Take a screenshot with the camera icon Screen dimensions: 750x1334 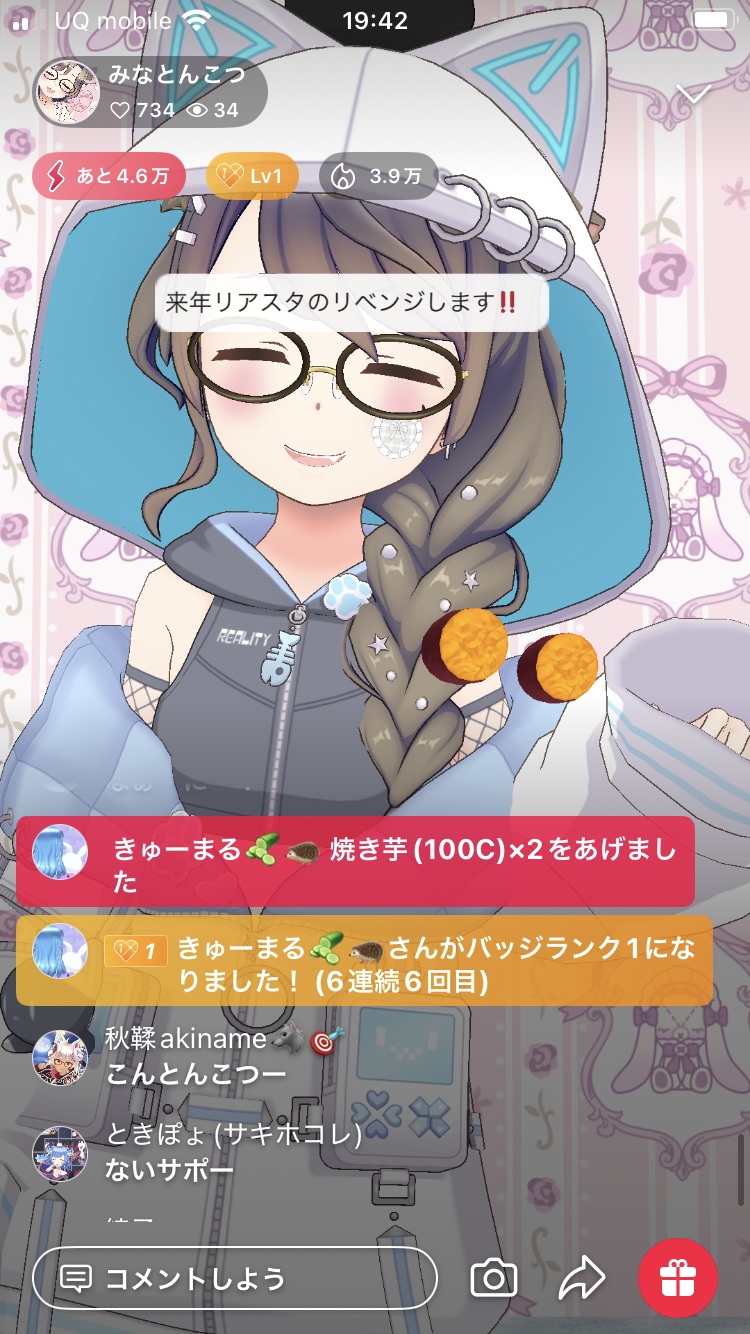493,1278
